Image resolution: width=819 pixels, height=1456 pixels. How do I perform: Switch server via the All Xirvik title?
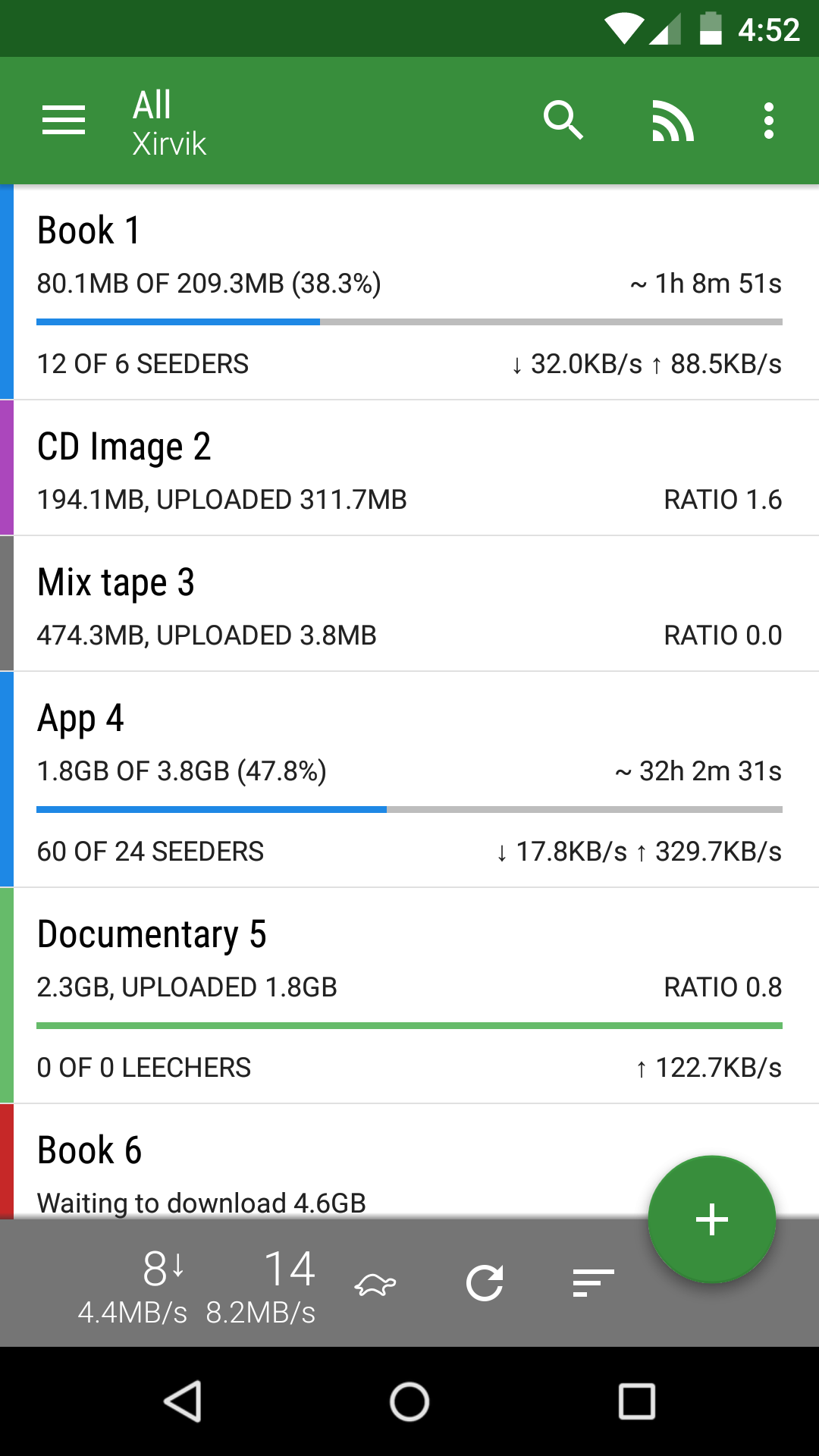click(x=170, y=122)
